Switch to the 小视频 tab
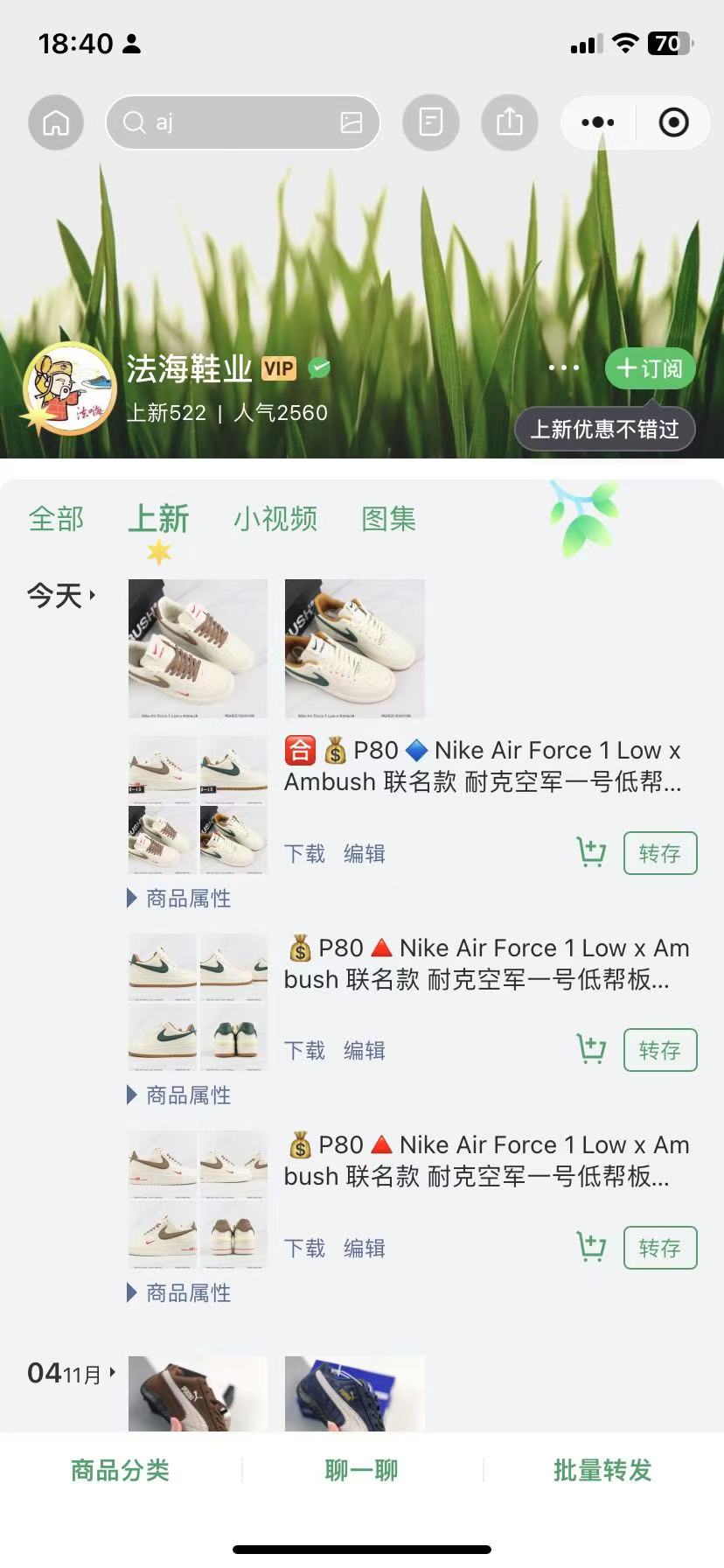Viewport: 724px width, 1568px height. (x=275, y=519)
